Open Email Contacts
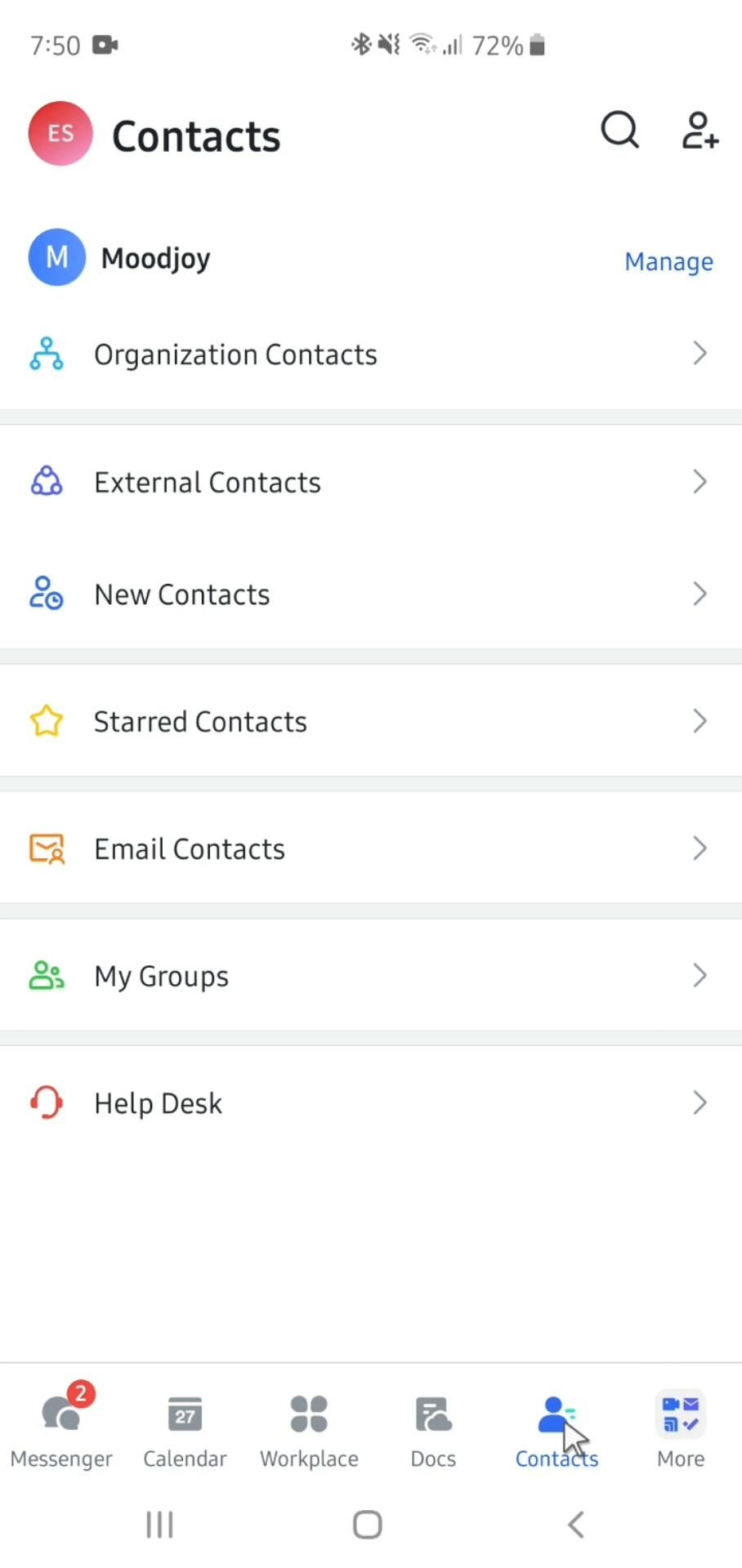This screenshot has height=1568, width=742. (370, 849)
